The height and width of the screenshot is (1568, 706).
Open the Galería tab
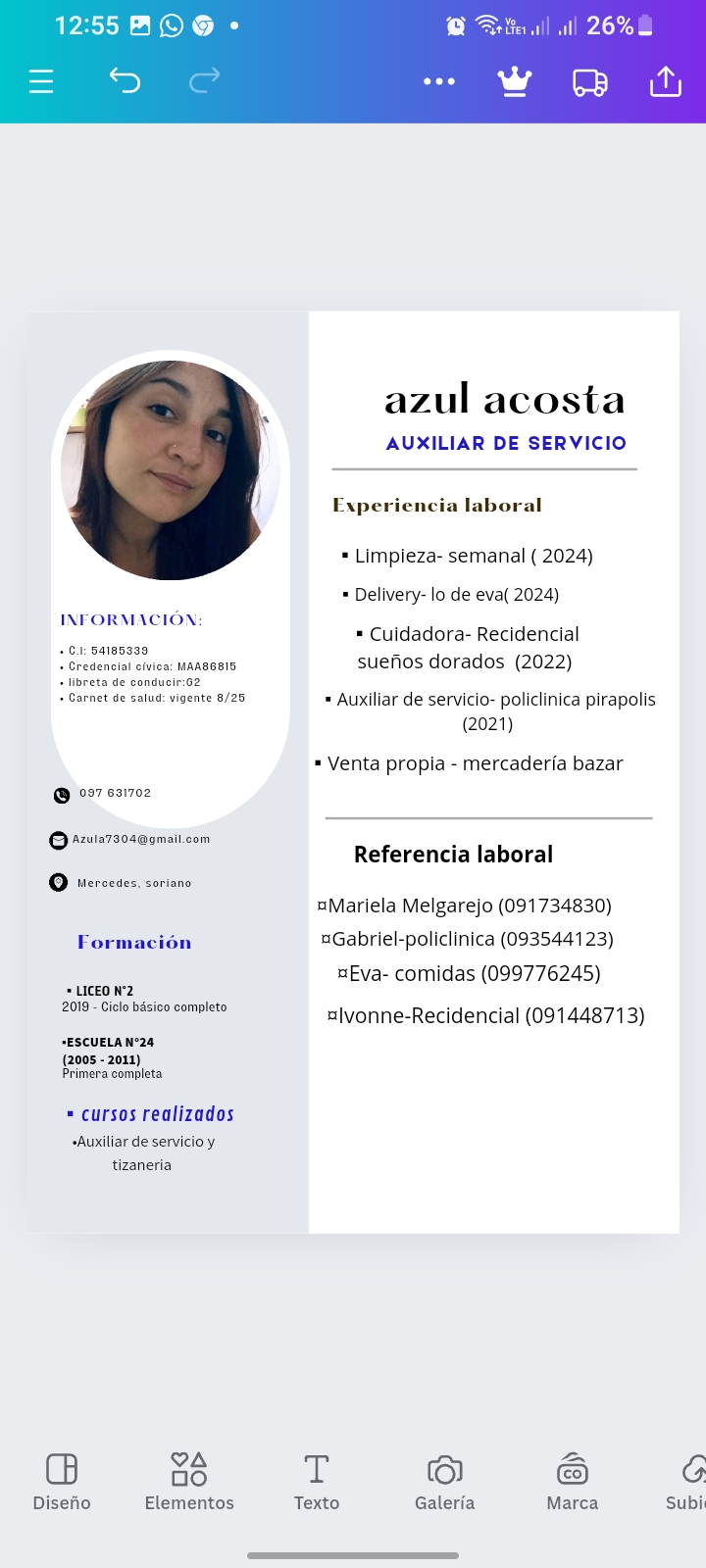click(444, 1482)
